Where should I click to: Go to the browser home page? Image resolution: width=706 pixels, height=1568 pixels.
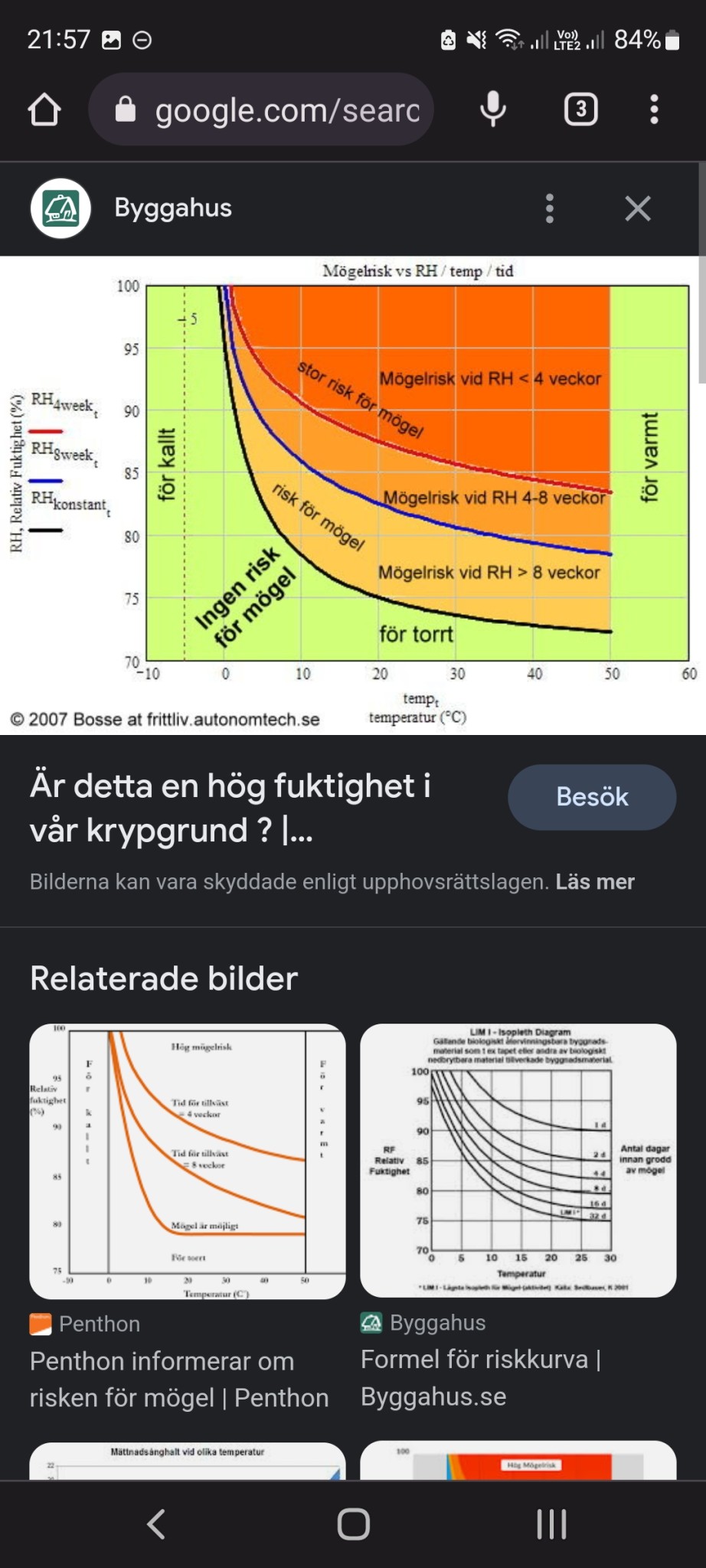[44, 109]
